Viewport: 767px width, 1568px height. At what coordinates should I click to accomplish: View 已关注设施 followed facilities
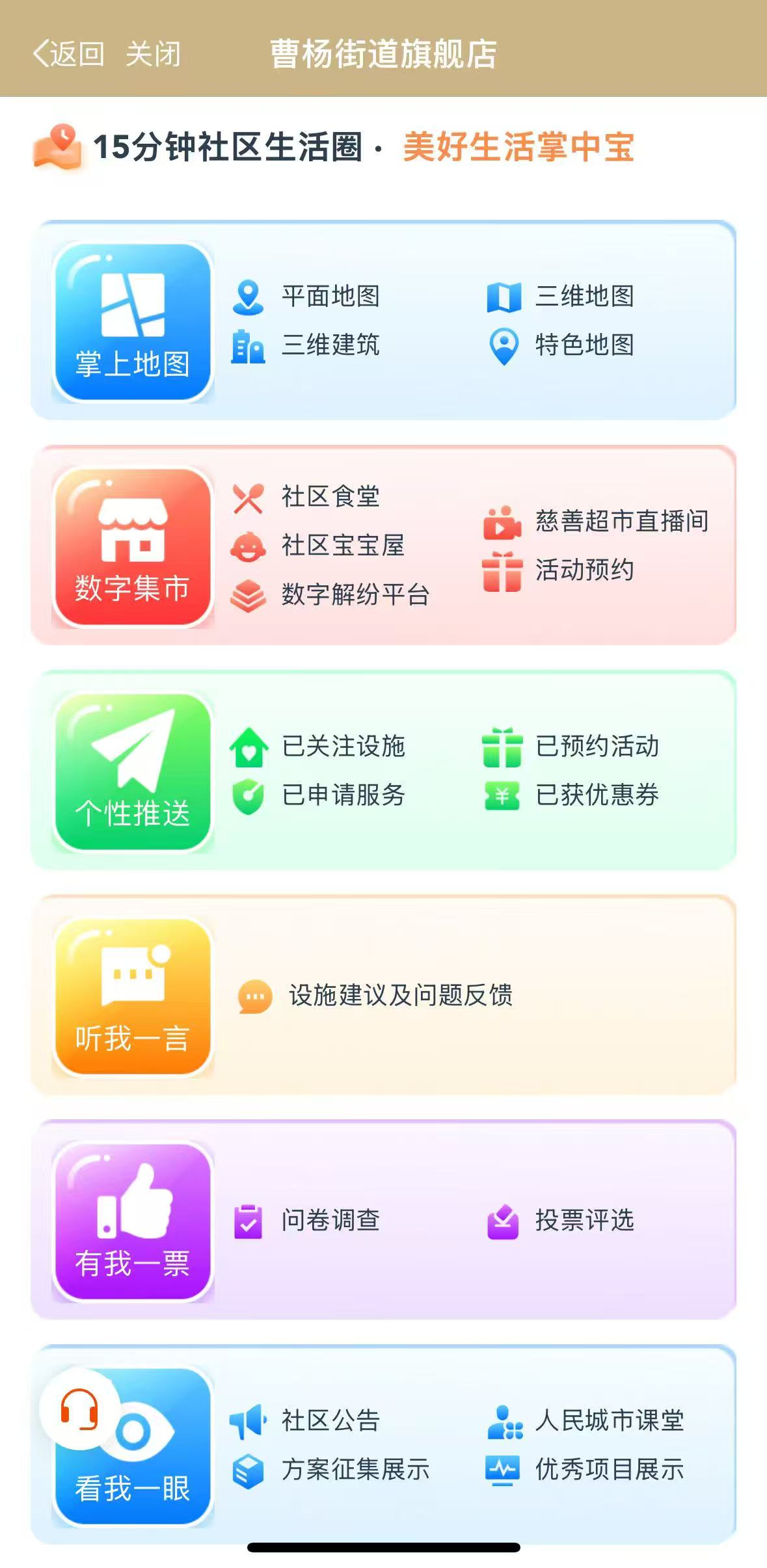342,747
